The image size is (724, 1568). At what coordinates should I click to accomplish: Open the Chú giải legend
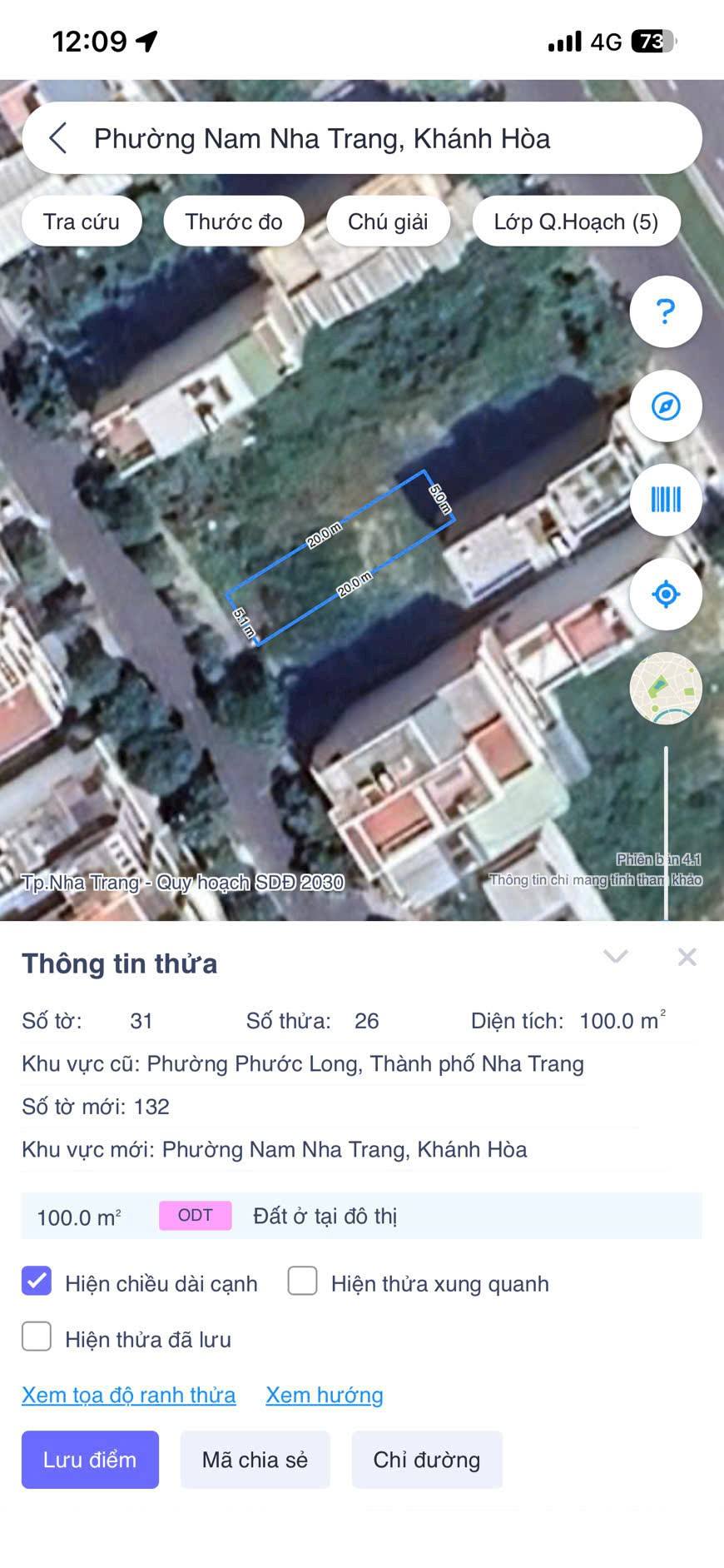[x=388, y=222]
